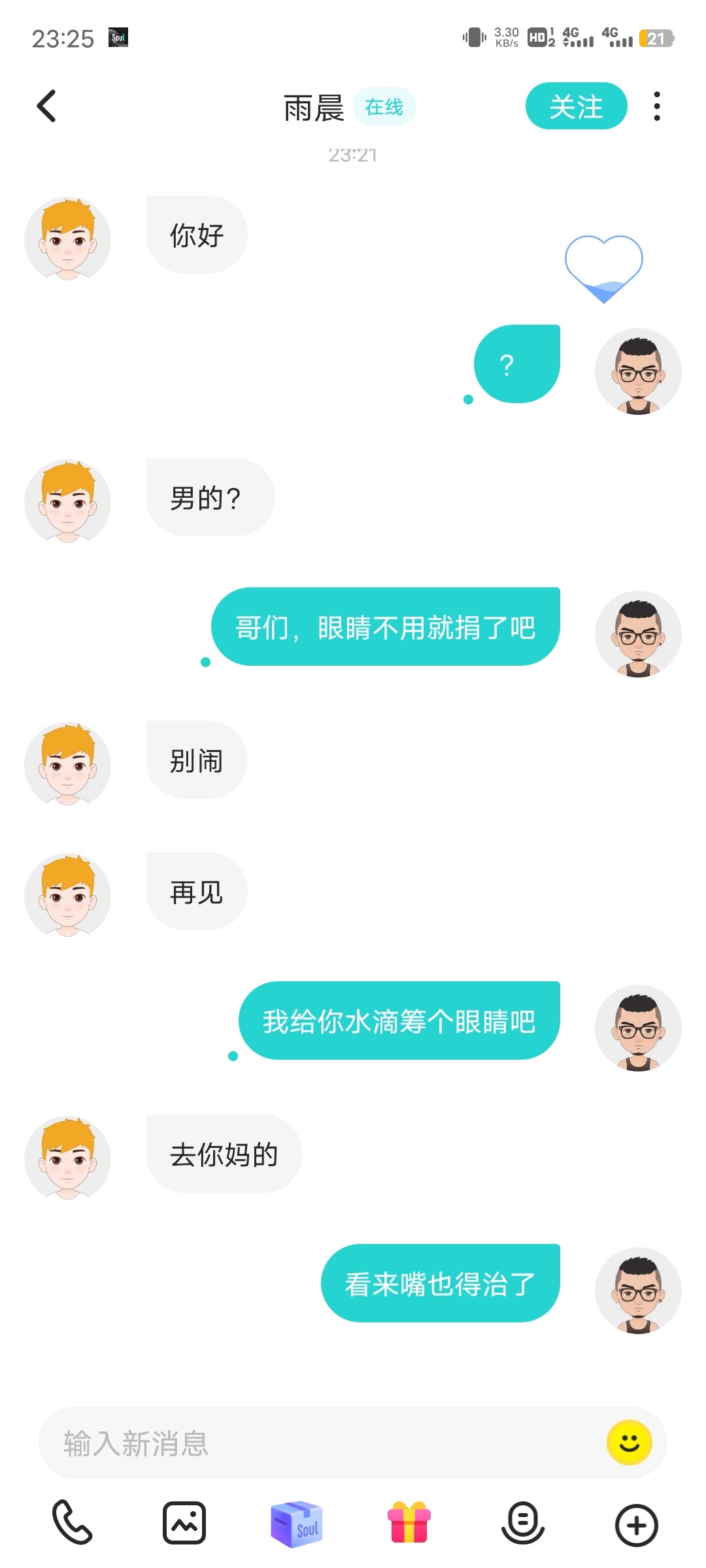
Task: Send a gift with the gift icon
Action: [x=409, y=1523]
